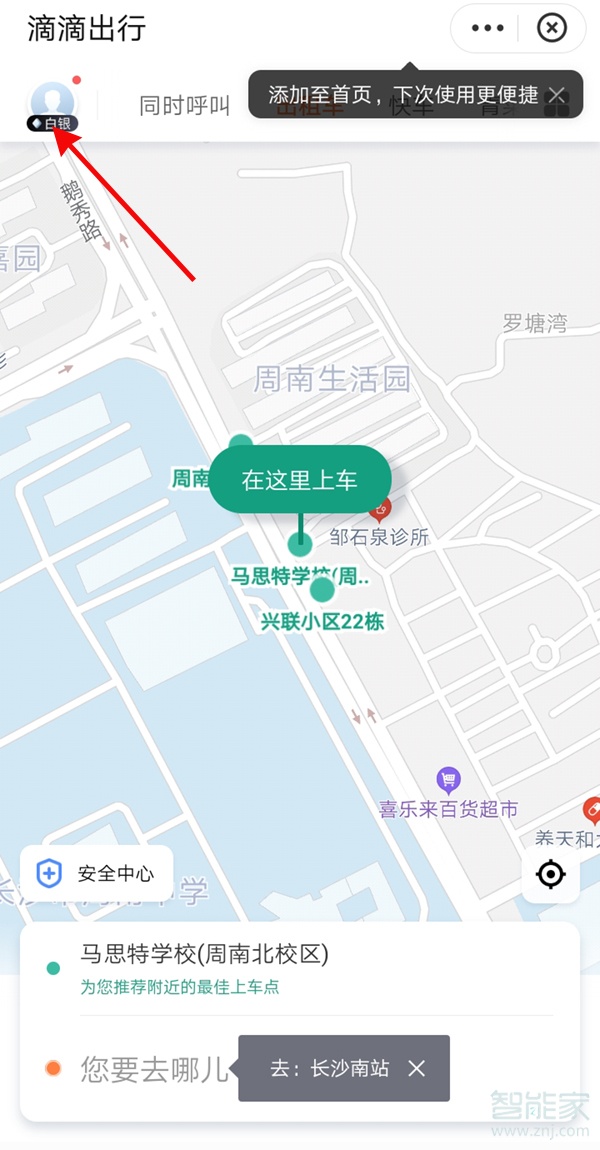Dismiss the 长沙南站 destination suggestion

(417, 1068)
